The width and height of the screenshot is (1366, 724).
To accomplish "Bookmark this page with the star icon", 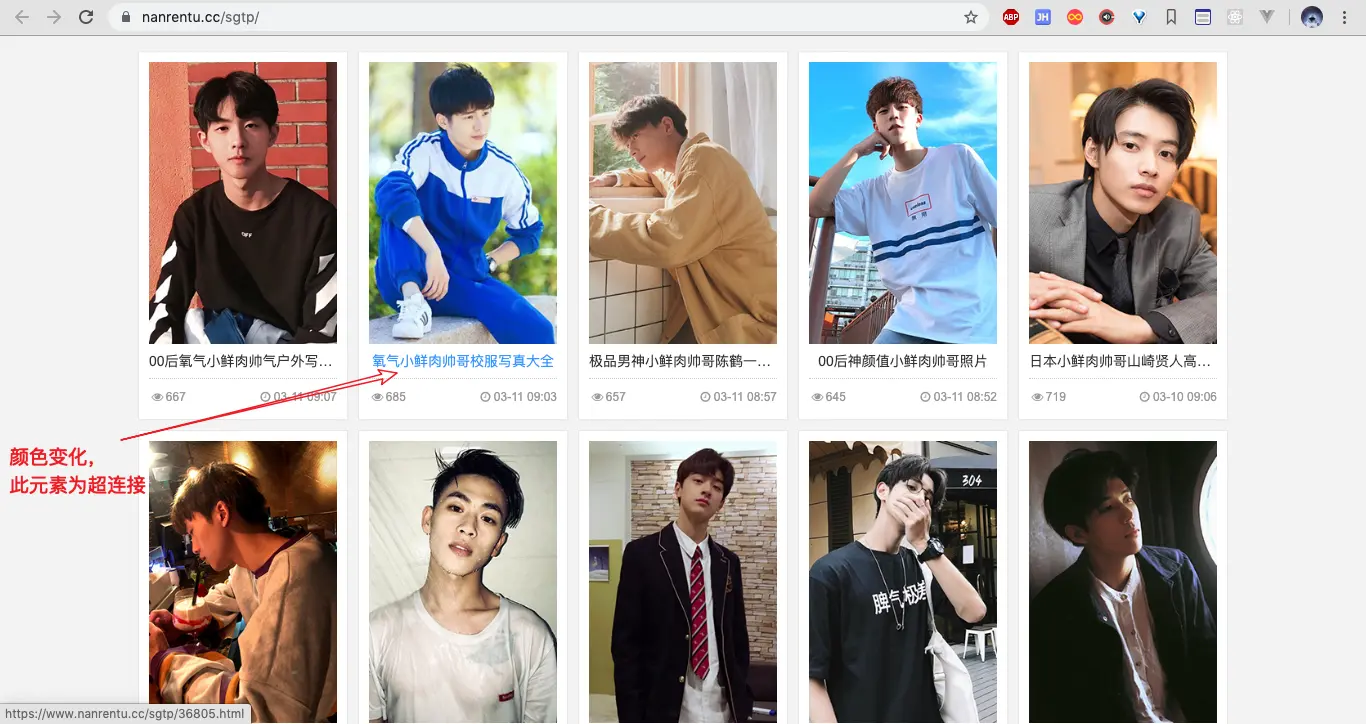I will 970,17.
